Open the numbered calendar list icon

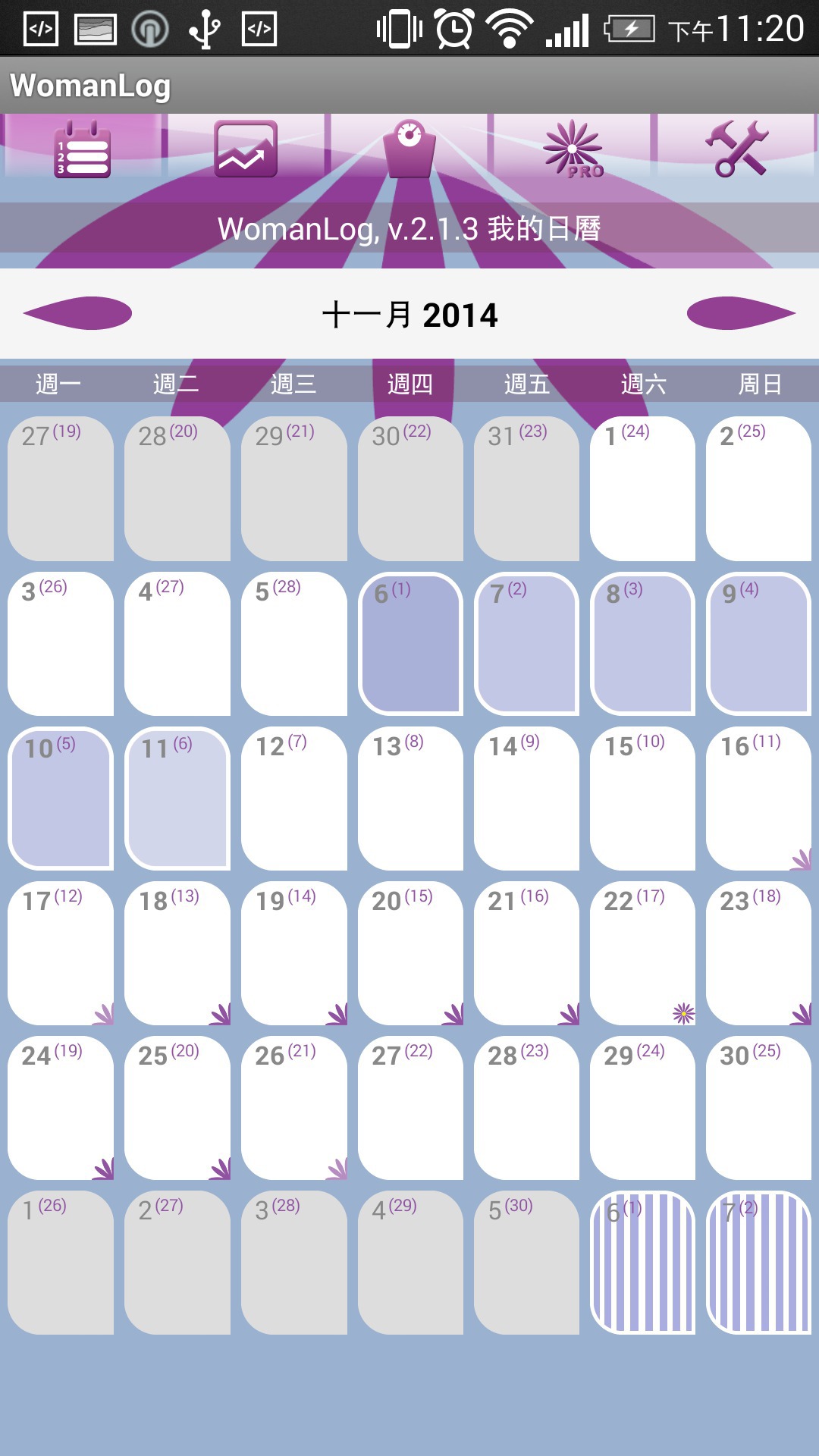click(82, 149)
